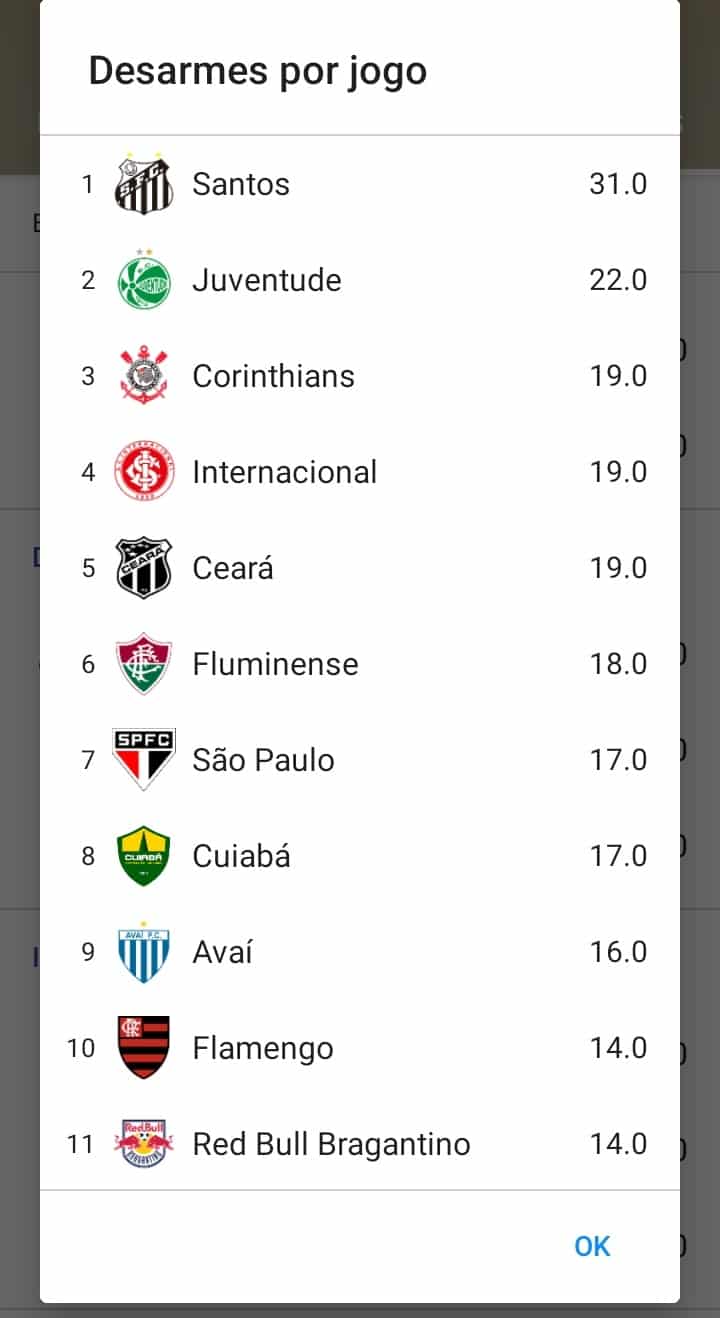The image size is (720, 1318).
Task: Select the Flamengo row in the ranking
Action: [x=360, y=1047]
